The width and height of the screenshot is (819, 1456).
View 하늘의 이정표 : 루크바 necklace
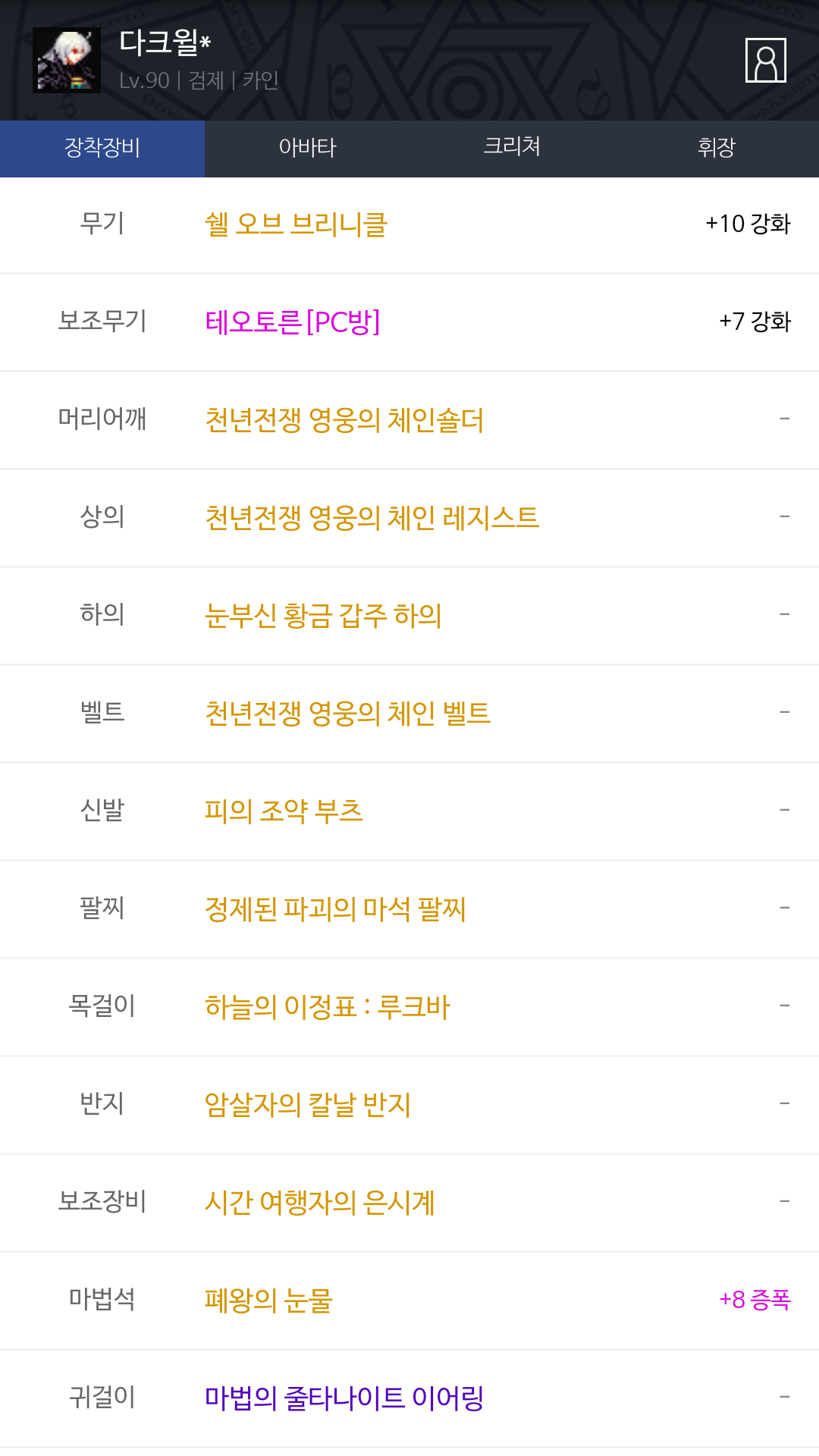327,1006
